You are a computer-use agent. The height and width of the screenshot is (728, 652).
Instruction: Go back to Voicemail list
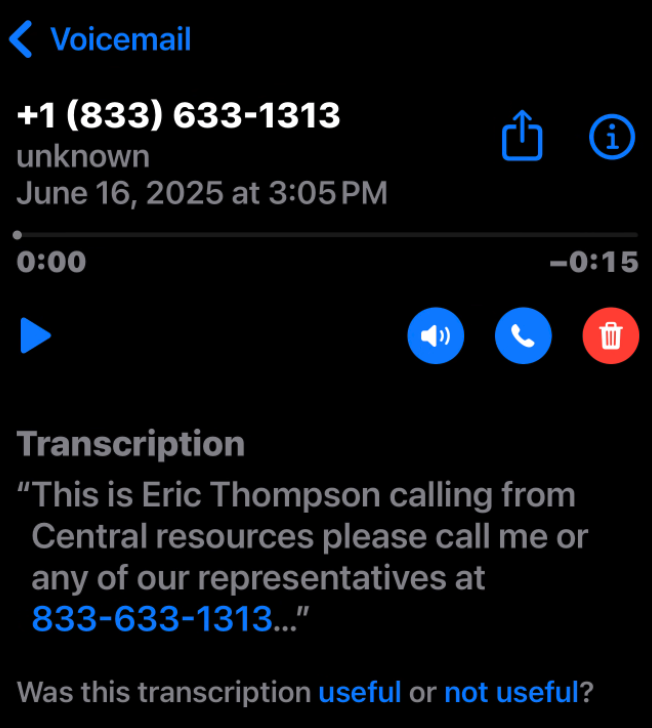click(100, 40)
